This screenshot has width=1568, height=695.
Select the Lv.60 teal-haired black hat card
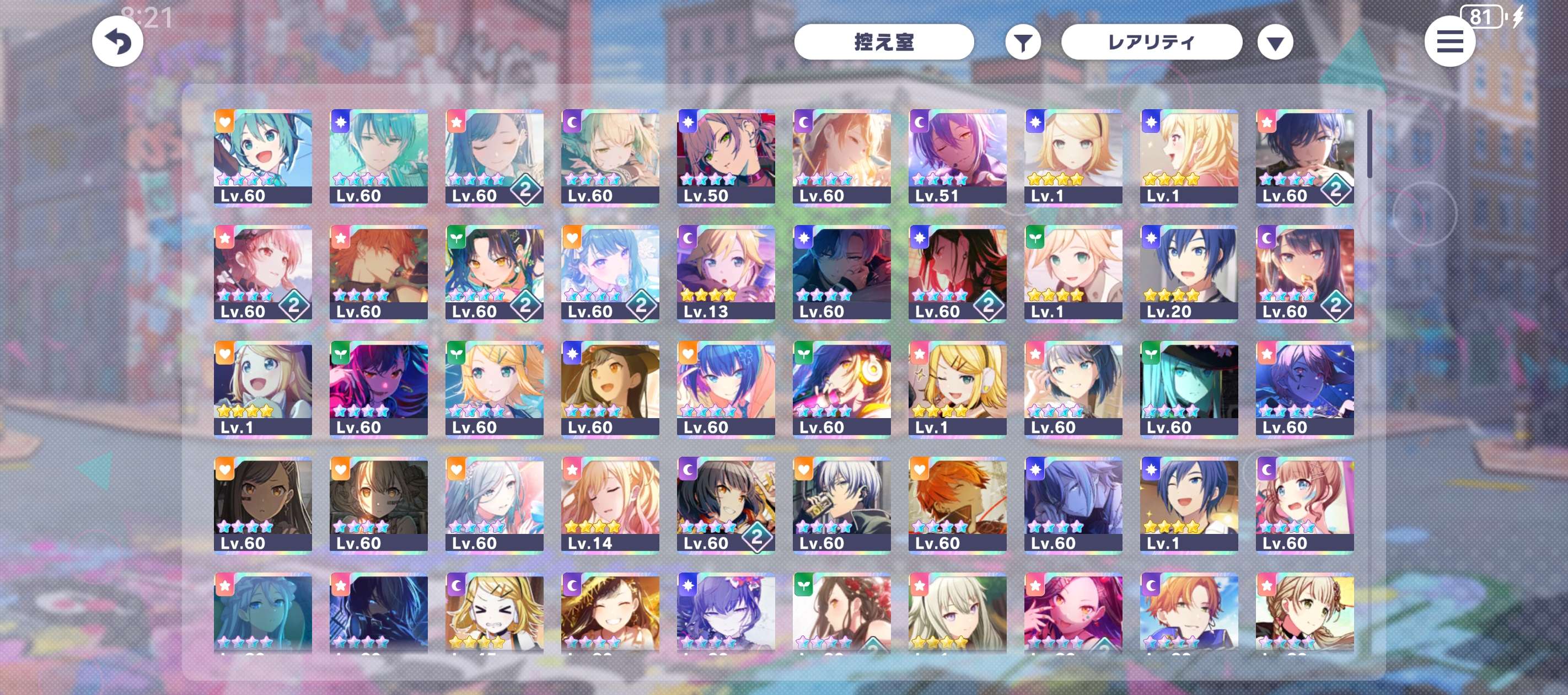pyautogui.click(x=1188, y=388)
